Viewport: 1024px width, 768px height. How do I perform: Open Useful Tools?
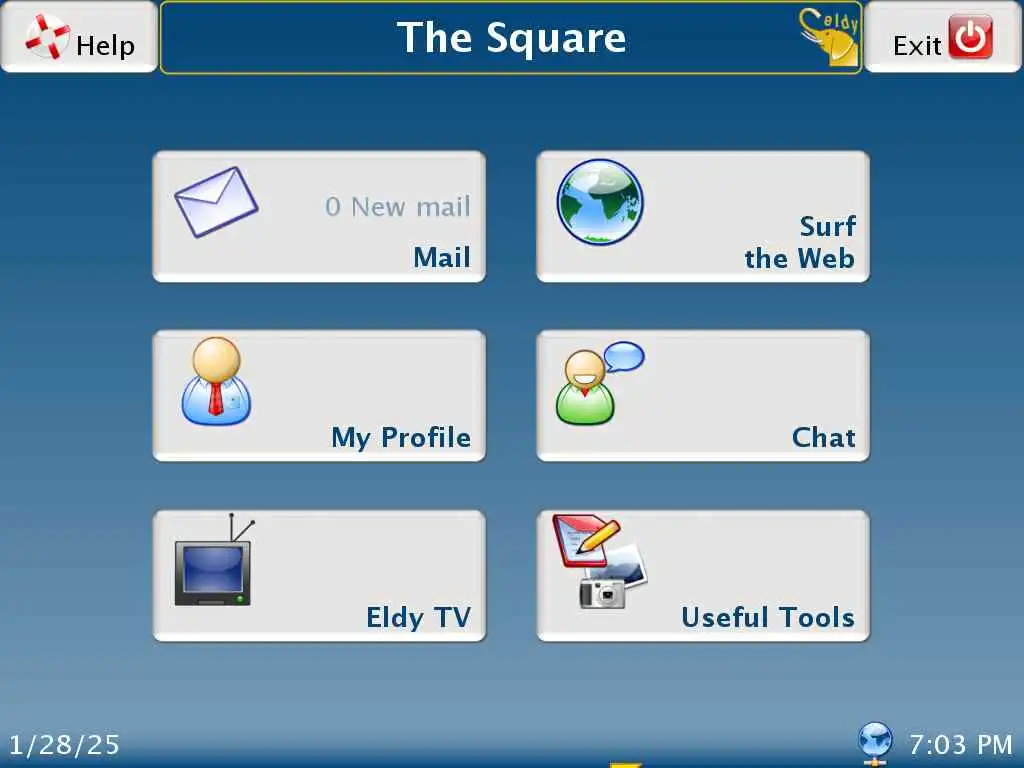pos(703,576)
